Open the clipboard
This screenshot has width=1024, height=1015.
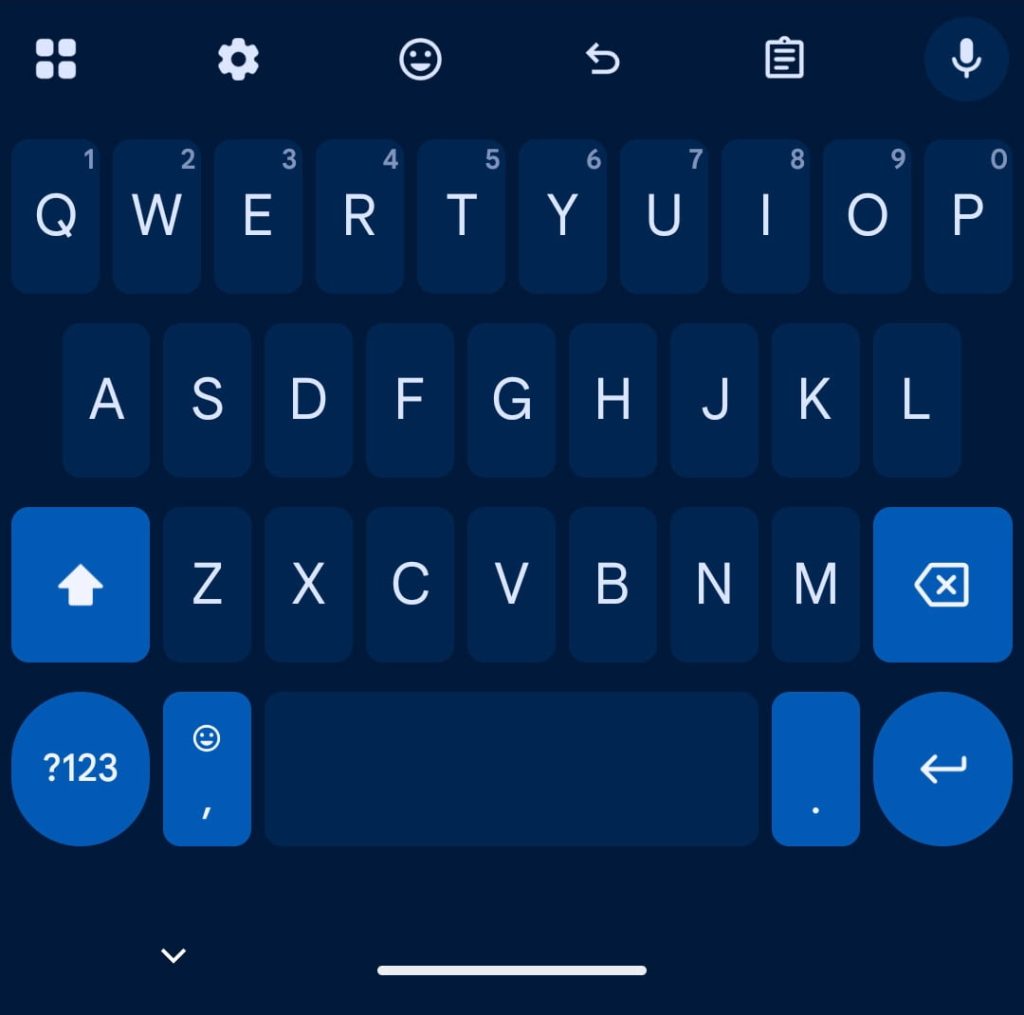point(784,60)
